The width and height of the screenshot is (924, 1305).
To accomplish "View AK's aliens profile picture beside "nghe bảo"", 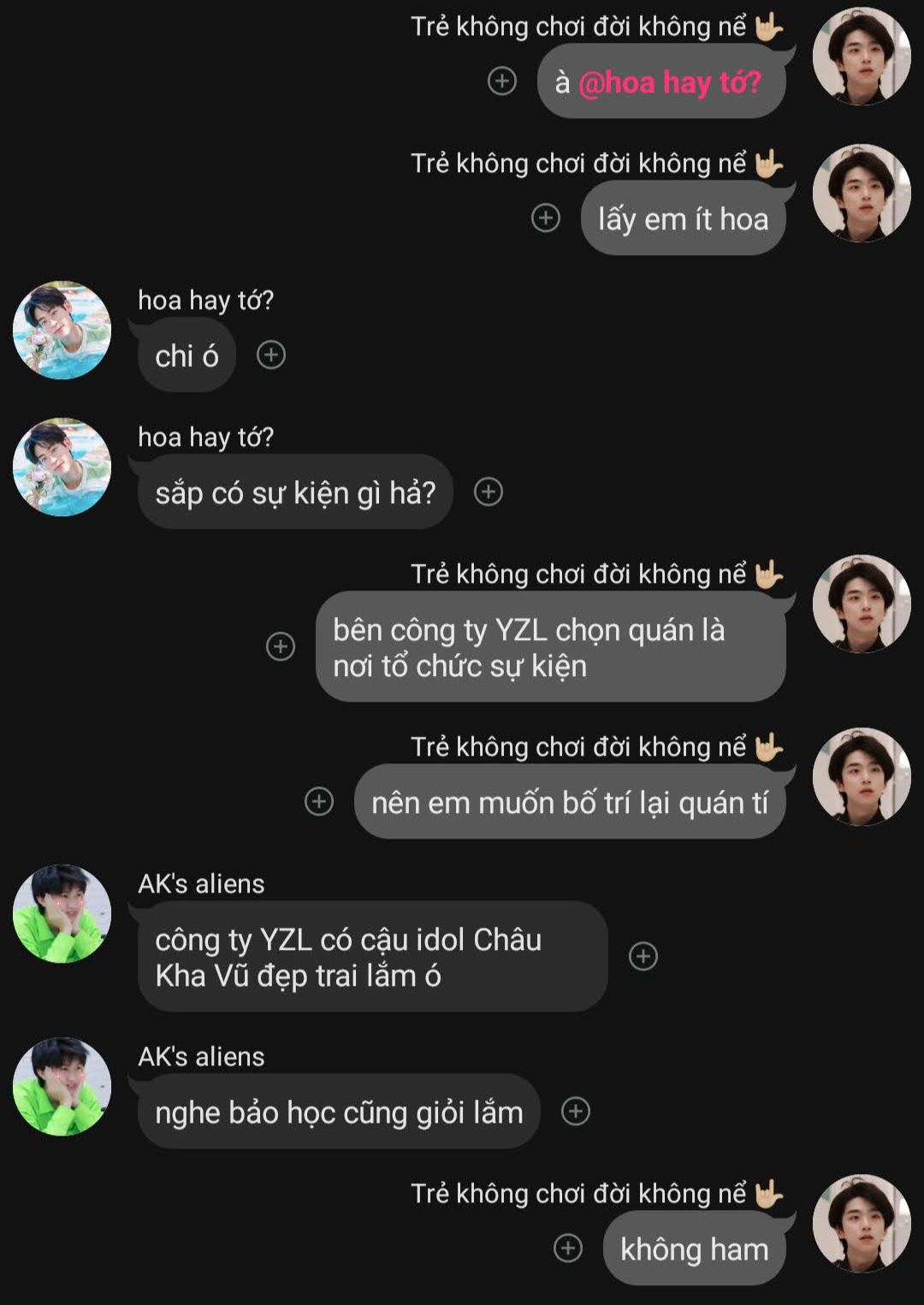I will pyautogui.click(x=62, y=1087).
